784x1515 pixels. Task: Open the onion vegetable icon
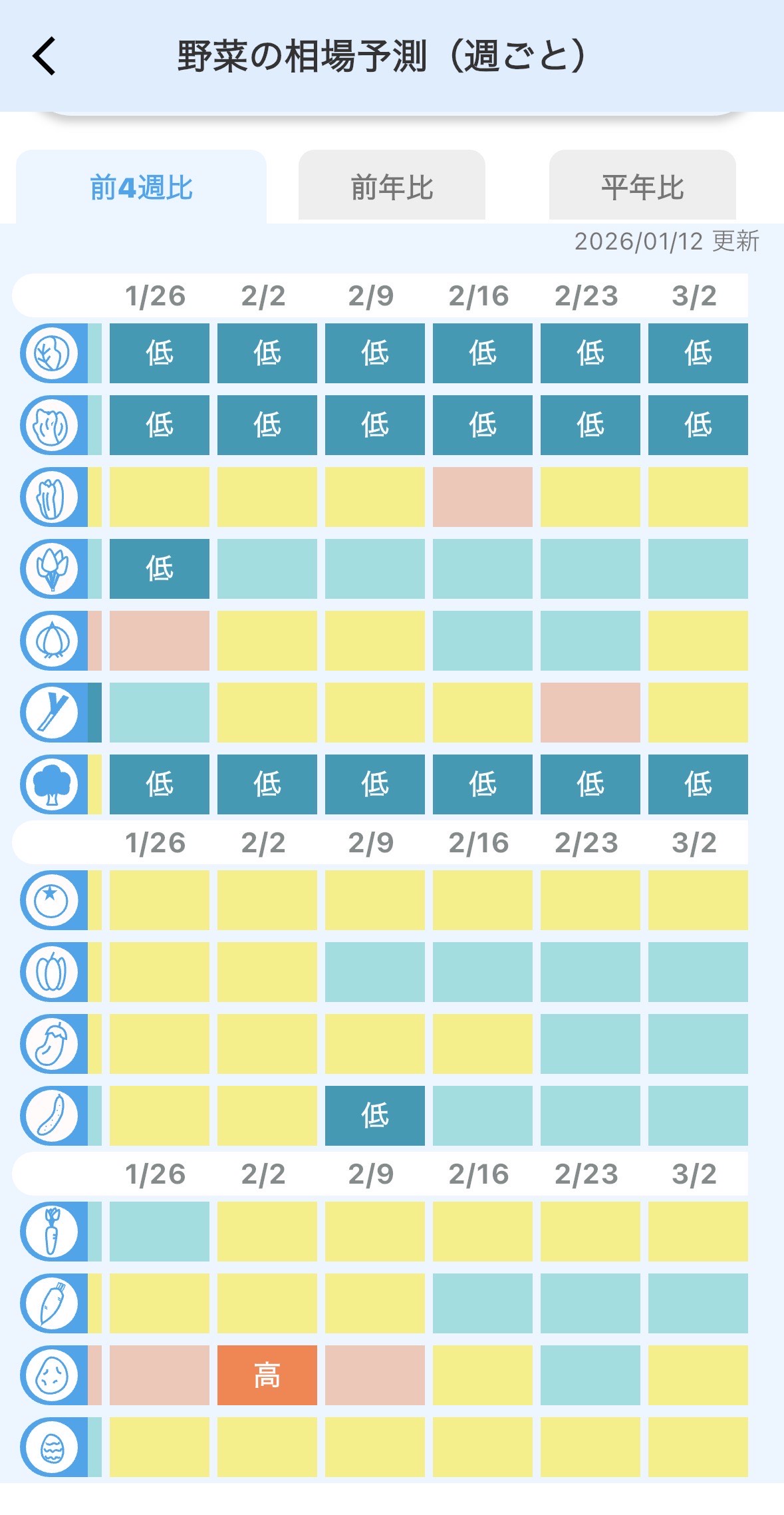click(53, 641)
